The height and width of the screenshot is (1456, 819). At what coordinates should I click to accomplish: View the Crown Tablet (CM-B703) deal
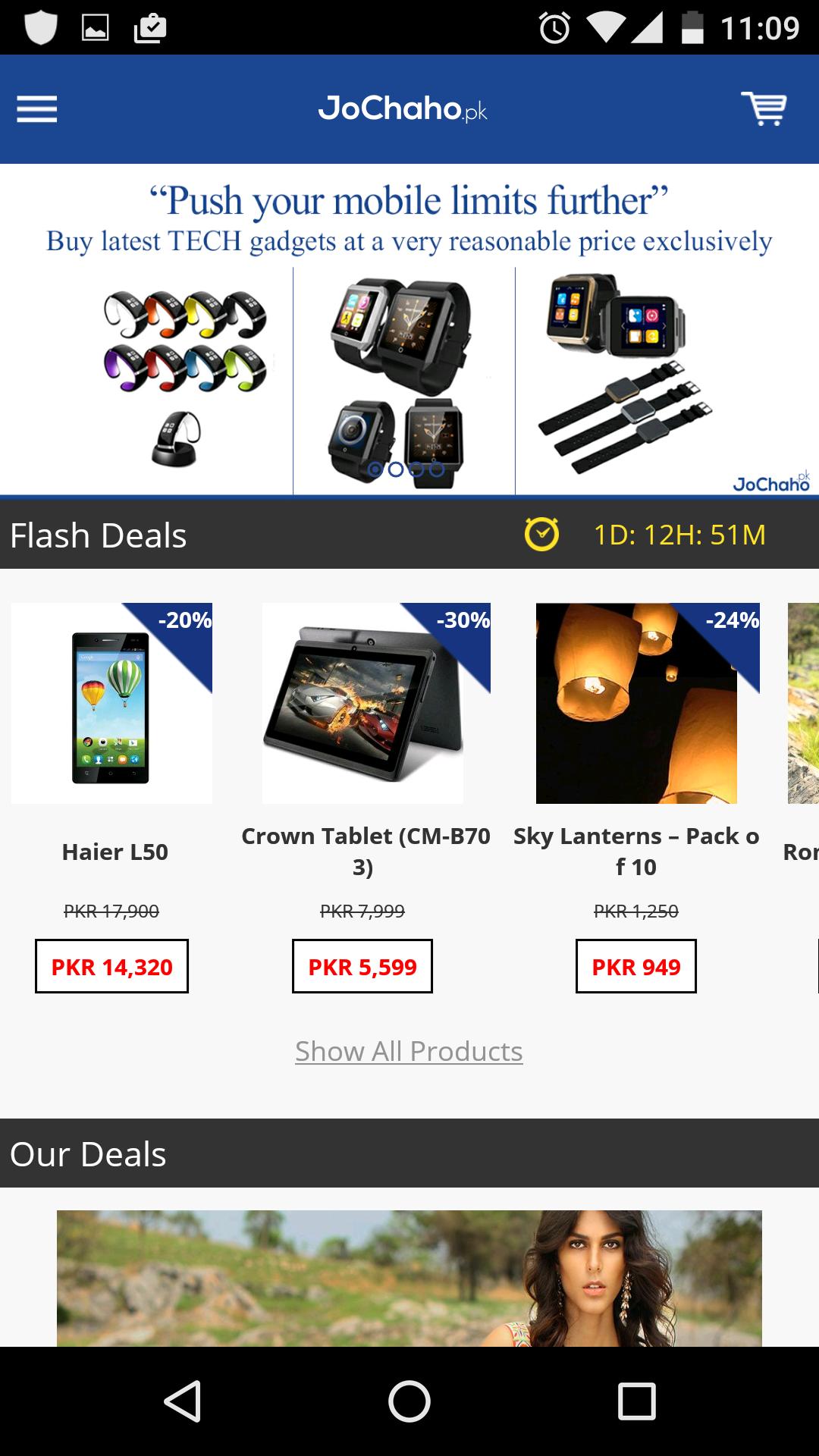click(362, 703)
